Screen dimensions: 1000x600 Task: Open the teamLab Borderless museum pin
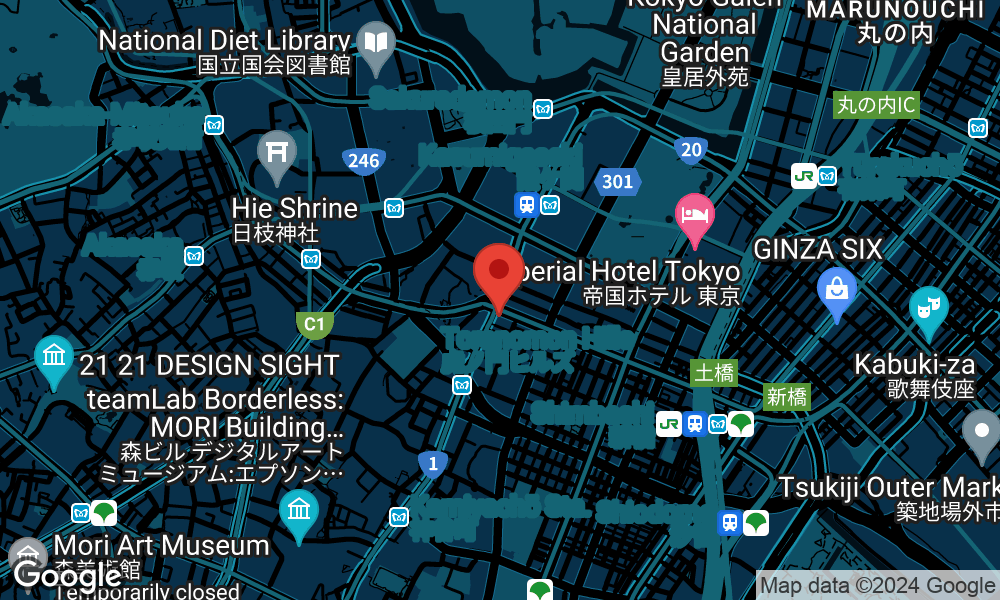click(x=299, y=513)
